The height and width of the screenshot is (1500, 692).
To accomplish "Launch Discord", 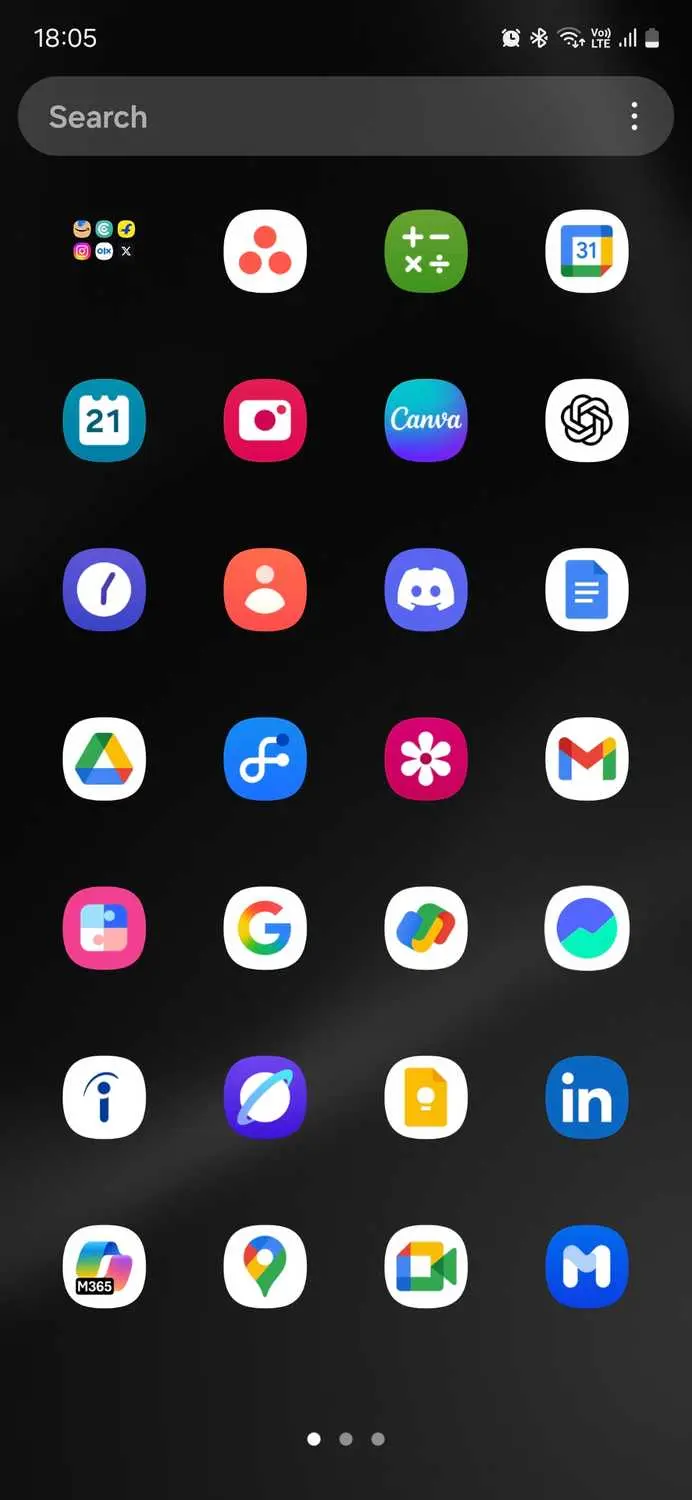I will point(426,589).
